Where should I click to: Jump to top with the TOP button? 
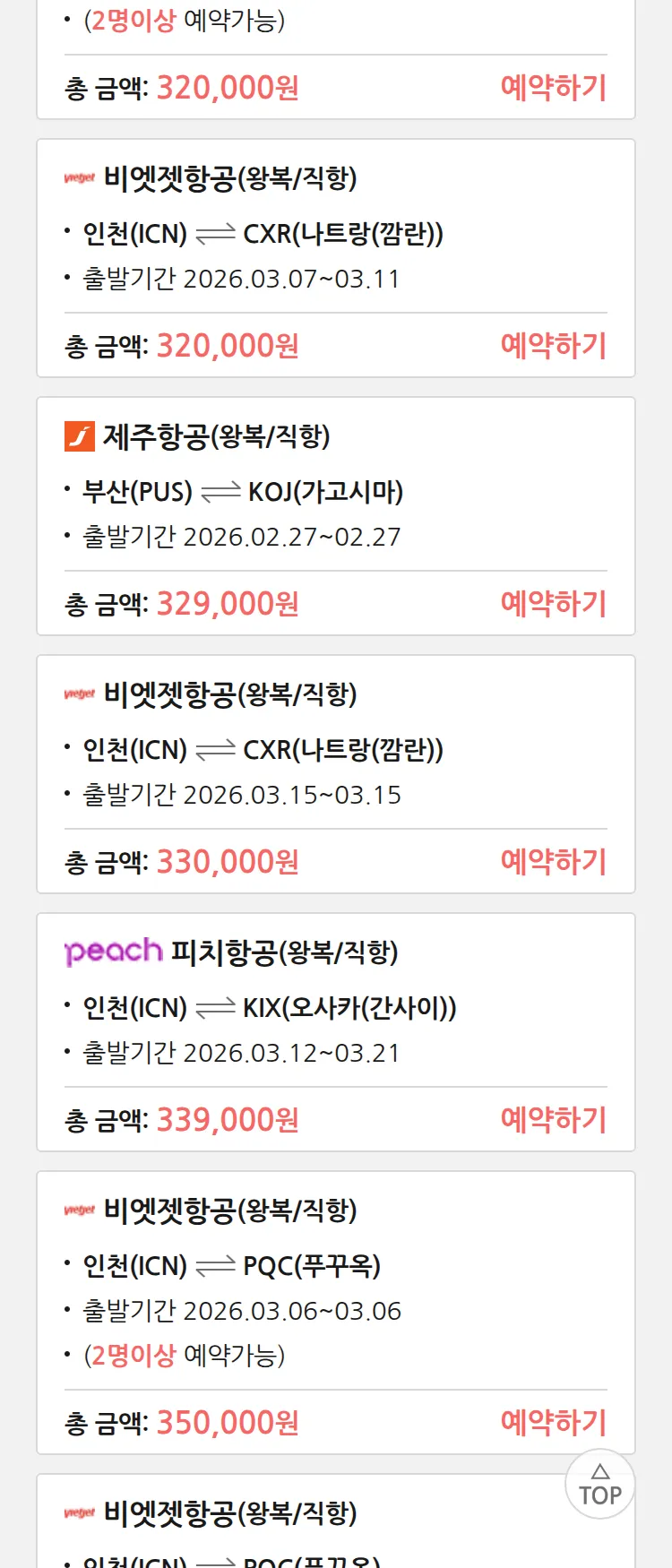pos(599,1485)
